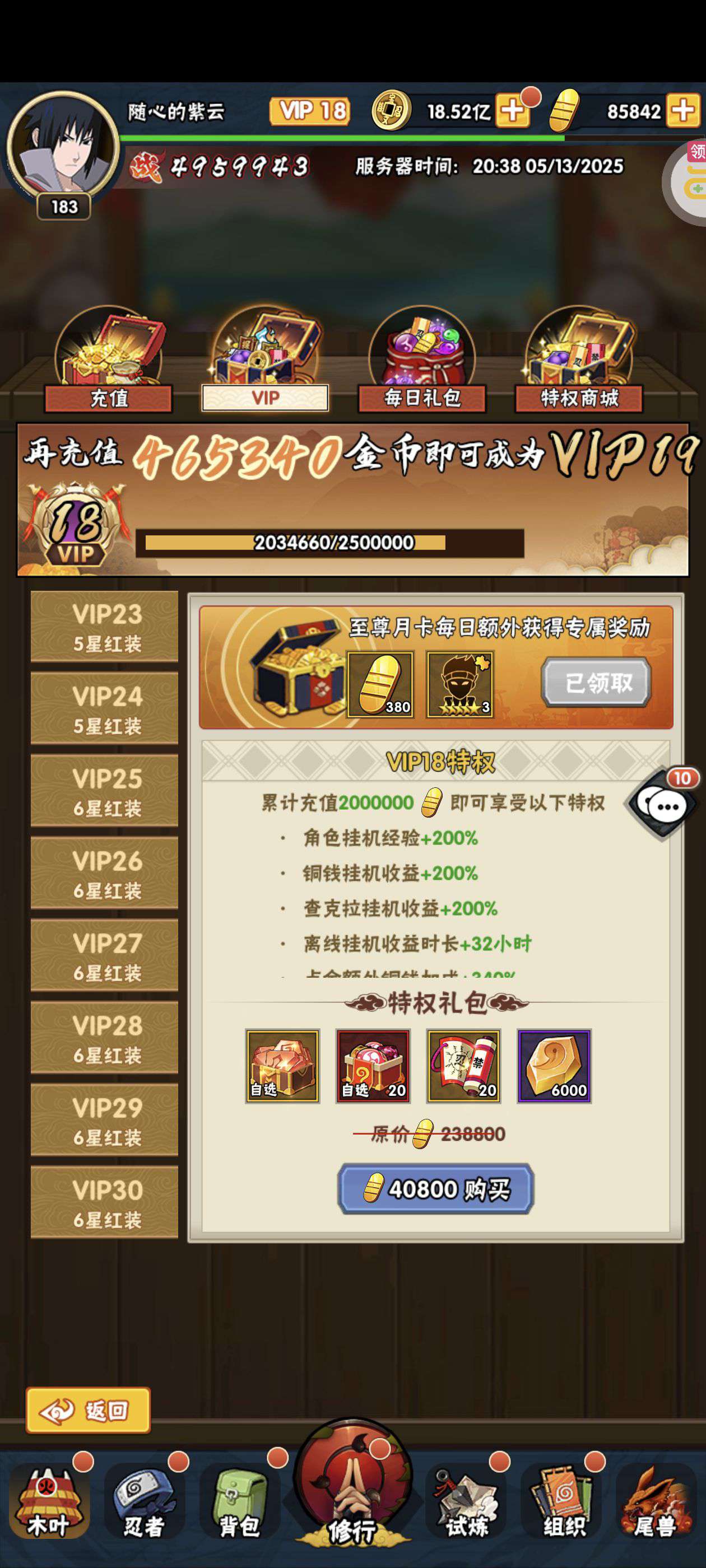This screenshot has height=1568, width=706.
Task: View VIP30 privileges
Action: tap(105, 1202)
